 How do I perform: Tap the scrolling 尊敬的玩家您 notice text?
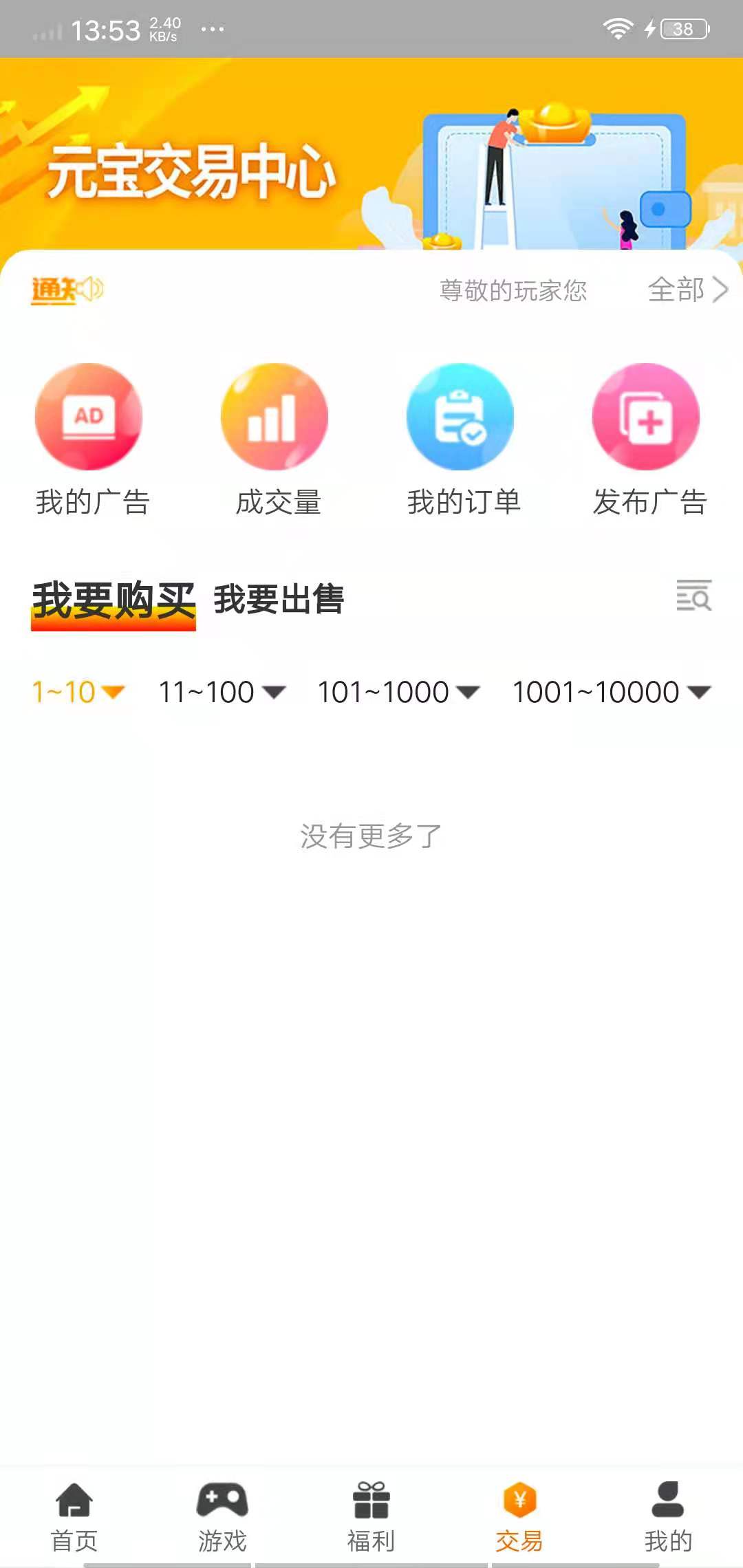click(x=512, y=290)
